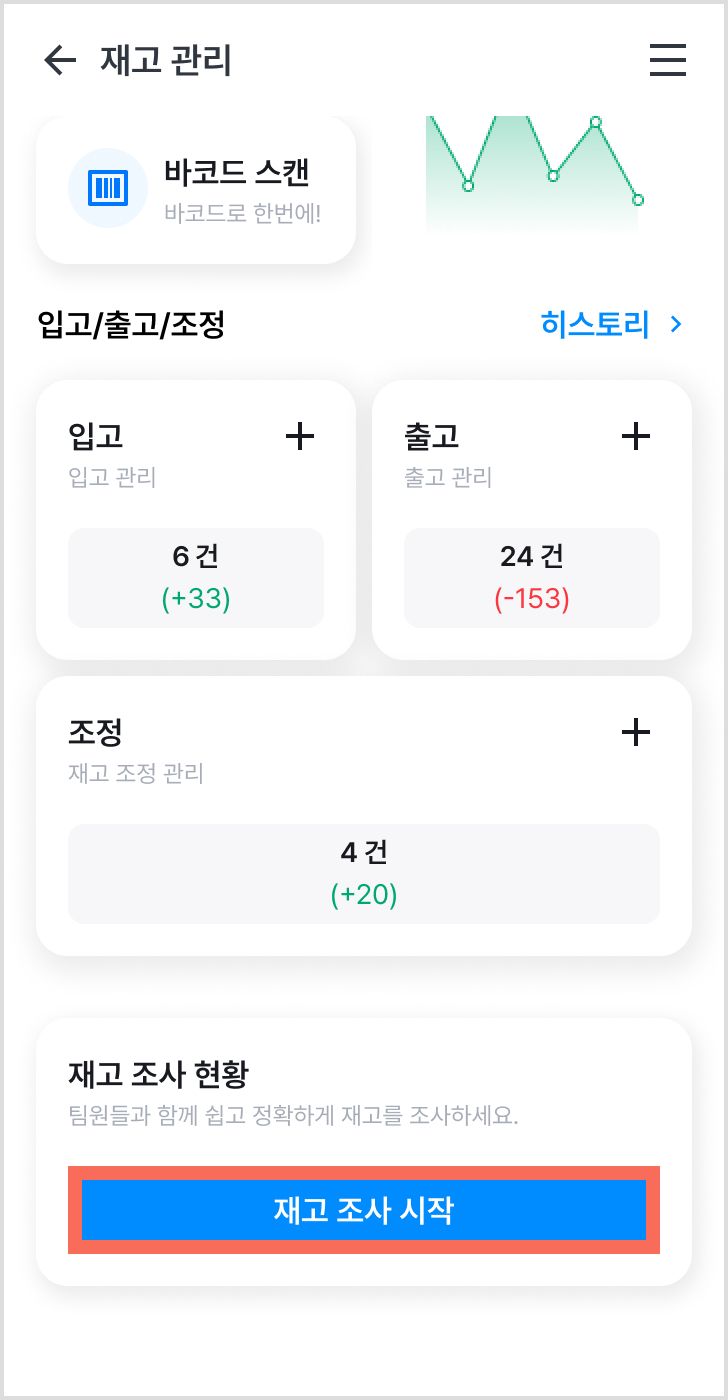Open the hamburger menu
This screenshot has height=1400, width=728.
[668, 60]
